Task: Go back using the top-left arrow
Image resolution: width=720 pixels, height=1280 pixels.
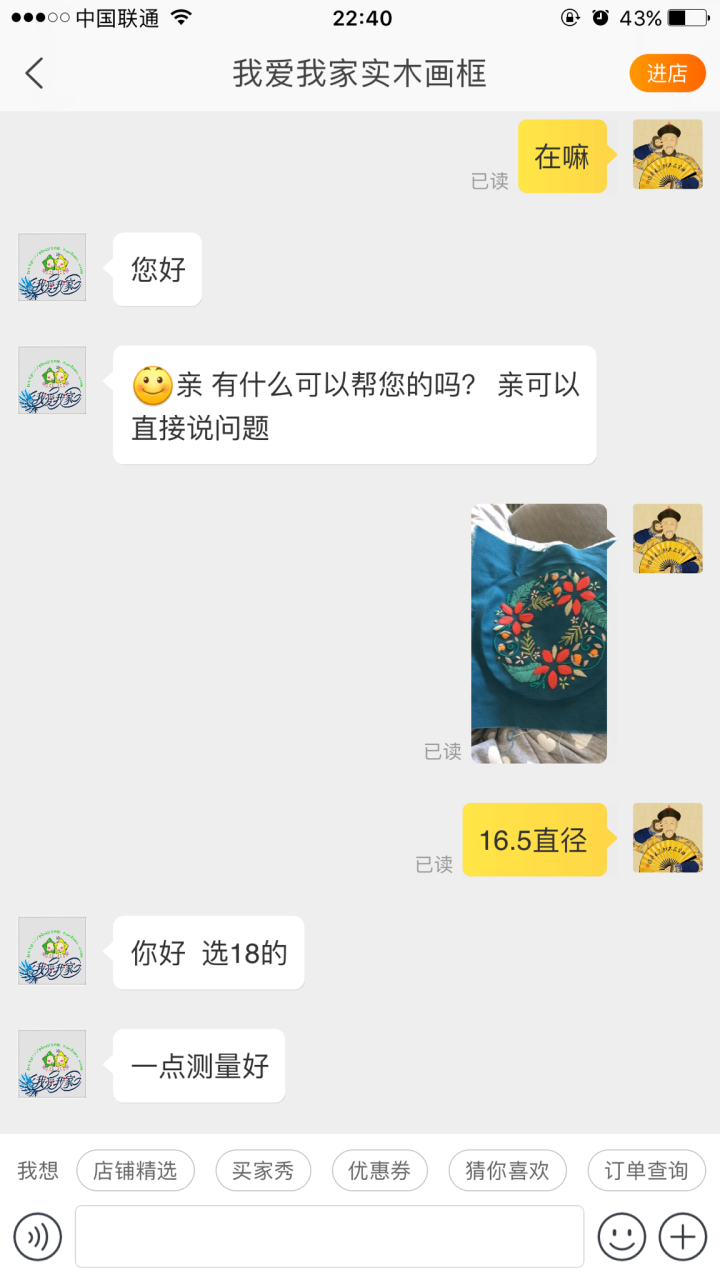Action: [34, 73]
